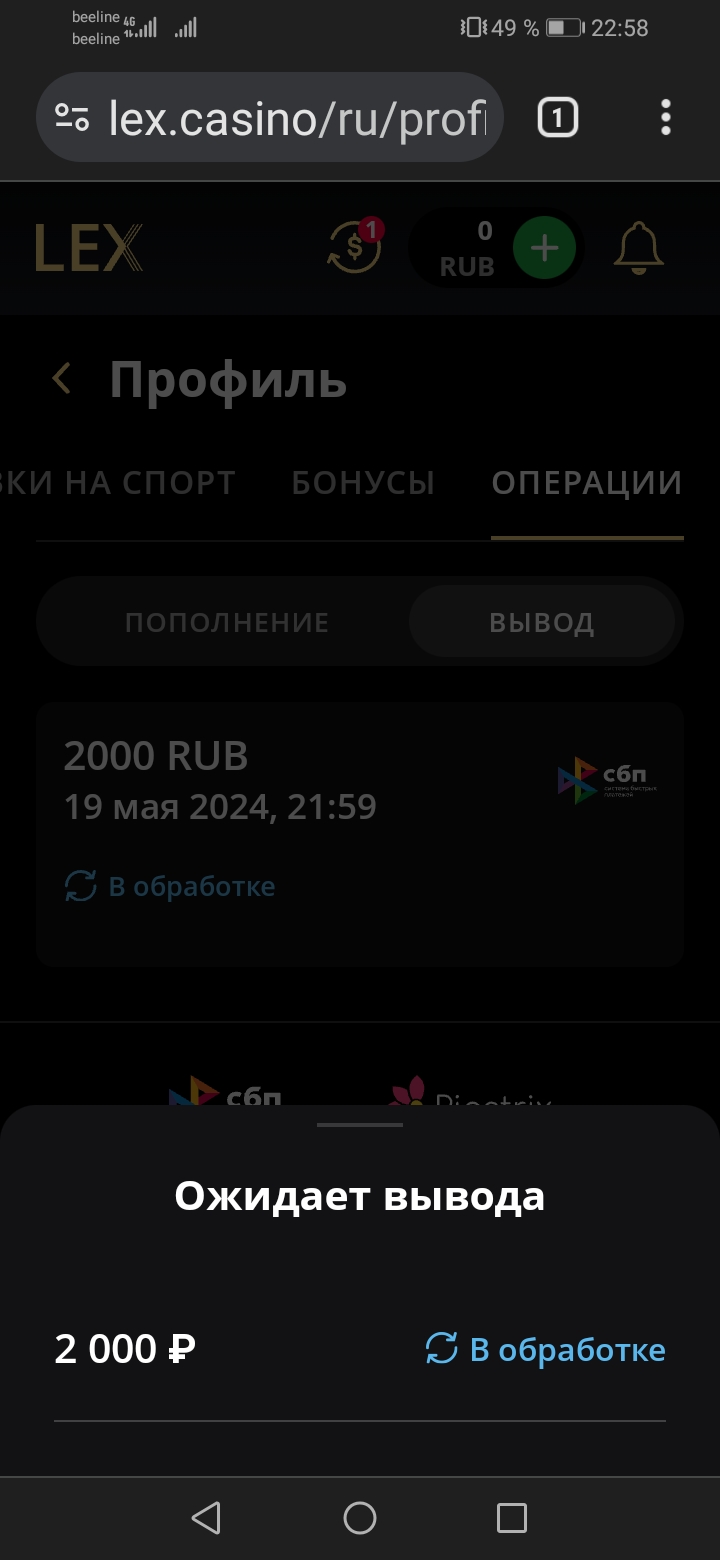Open the notifications bell

click(x=638, y=248)
